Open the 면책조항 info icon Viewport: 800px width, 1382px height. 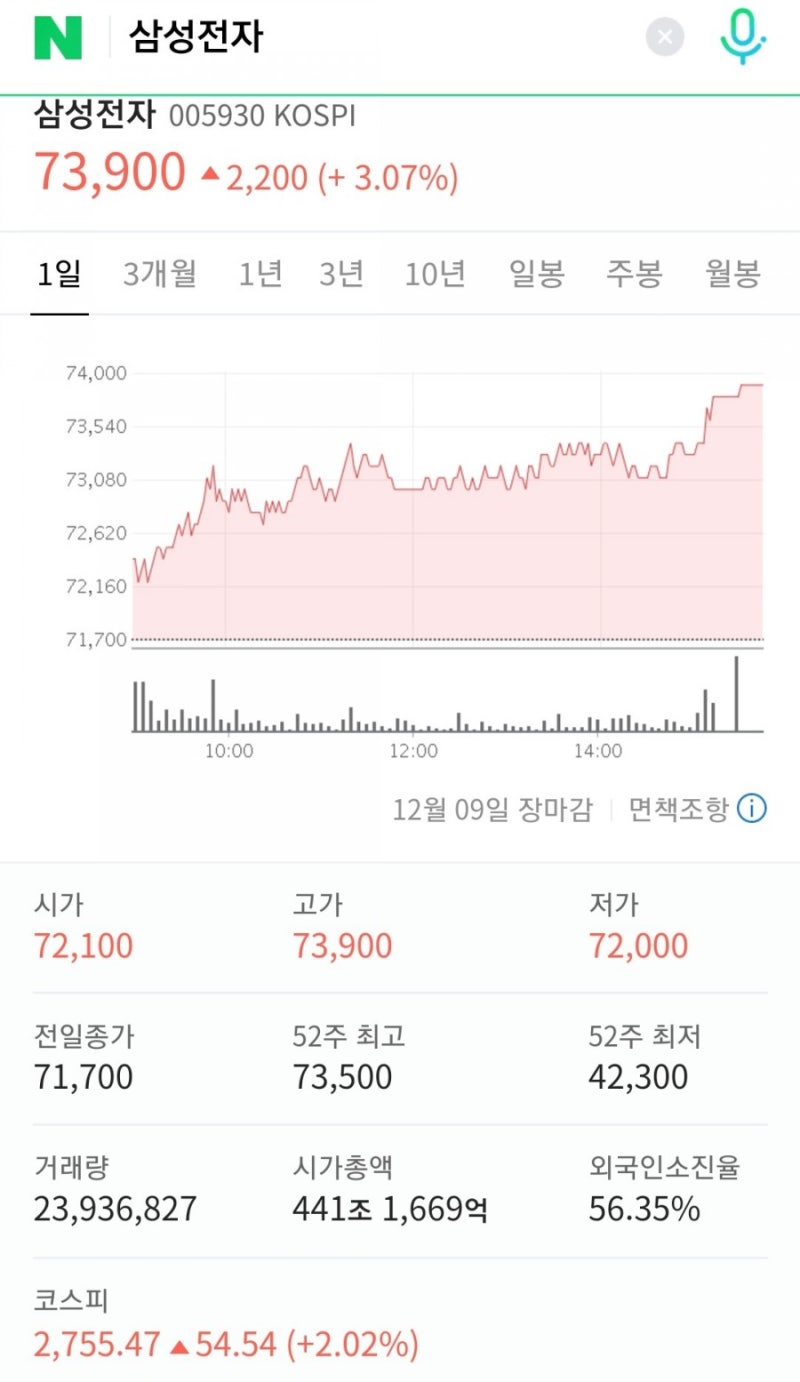pos(750,807)
